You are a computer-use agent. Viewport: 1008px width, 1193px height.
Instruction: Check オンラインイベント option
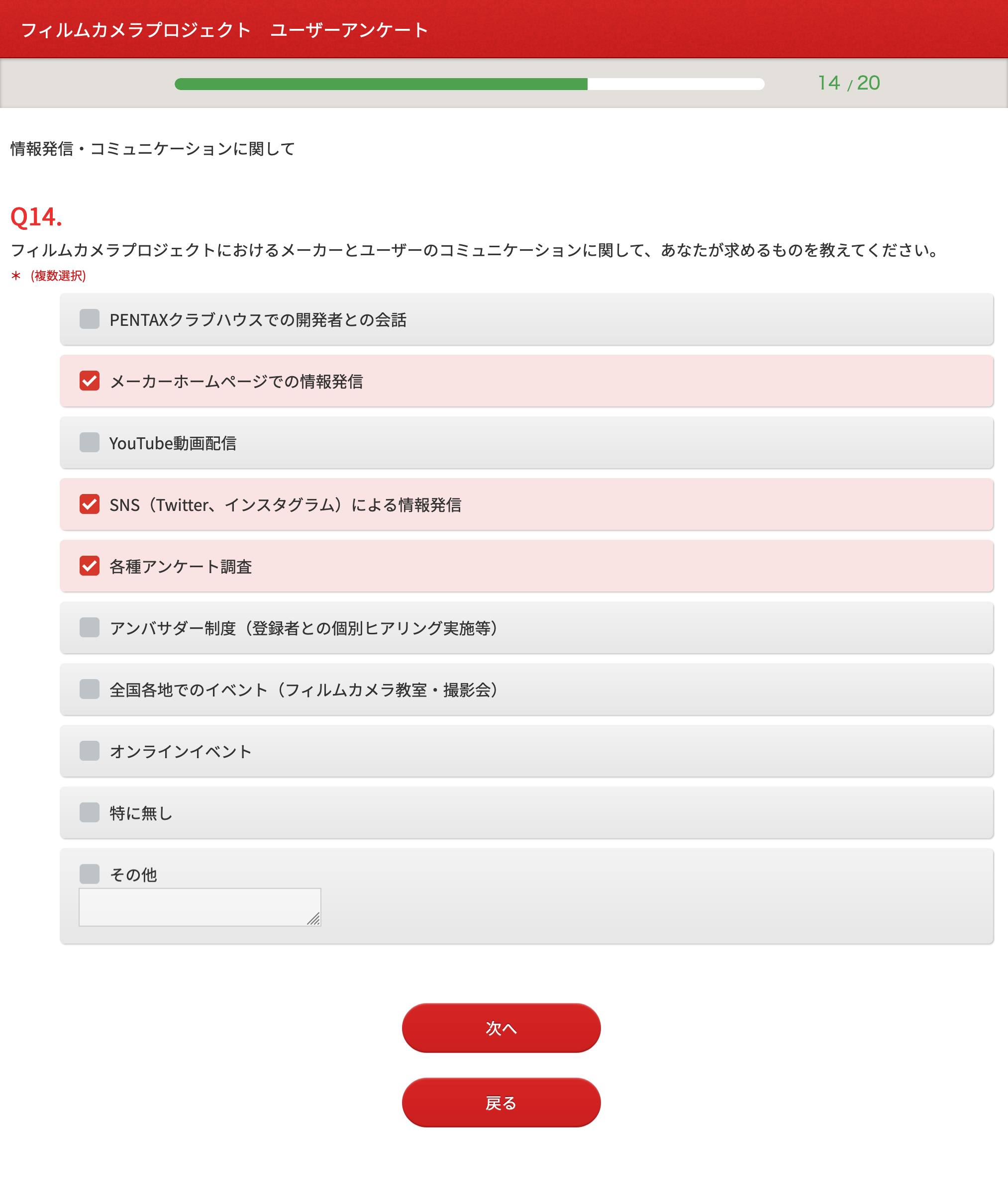[x=89, y=751]
